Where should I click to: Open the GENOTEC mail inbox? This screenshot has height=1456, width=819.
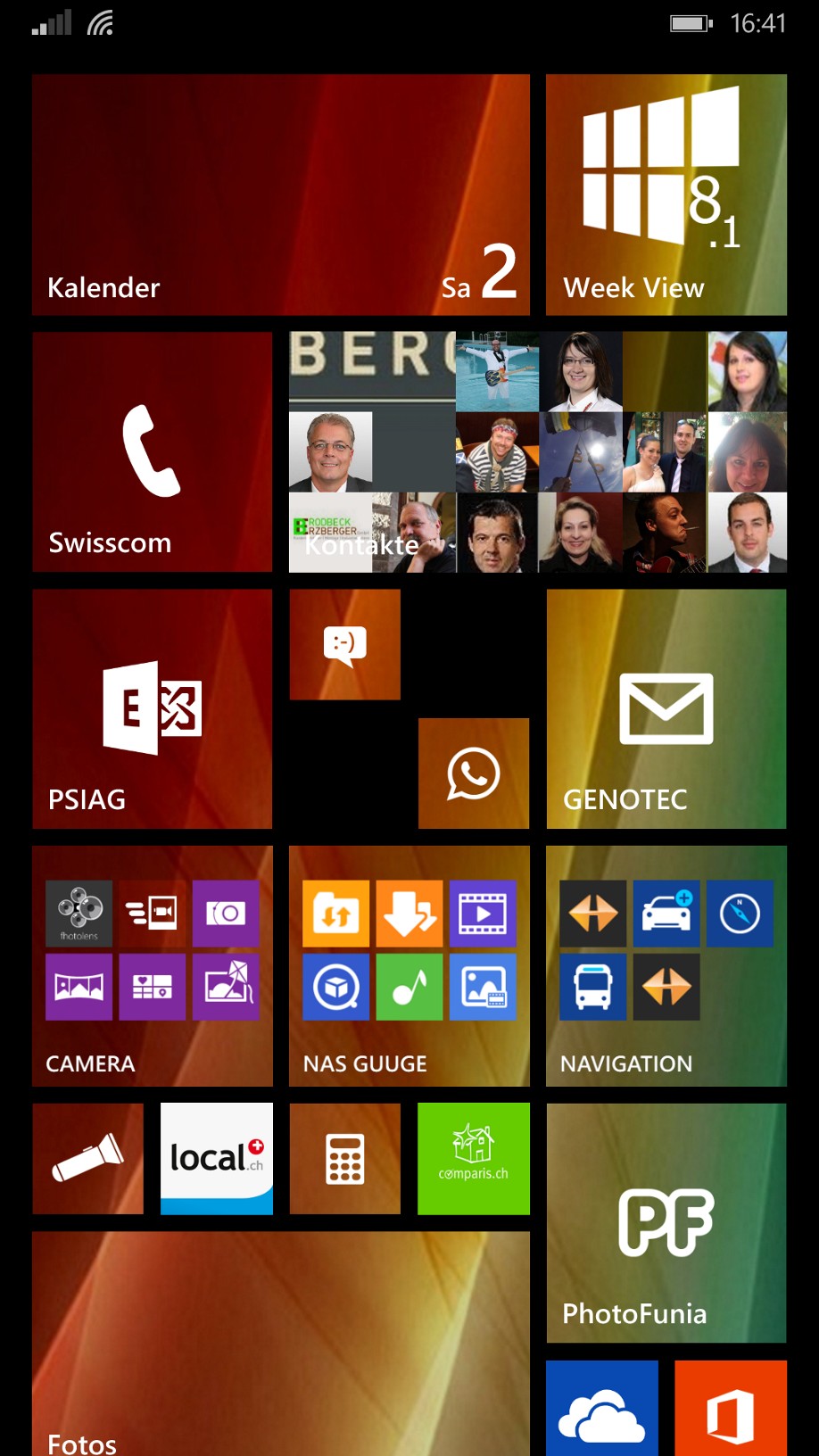(666, 708)
